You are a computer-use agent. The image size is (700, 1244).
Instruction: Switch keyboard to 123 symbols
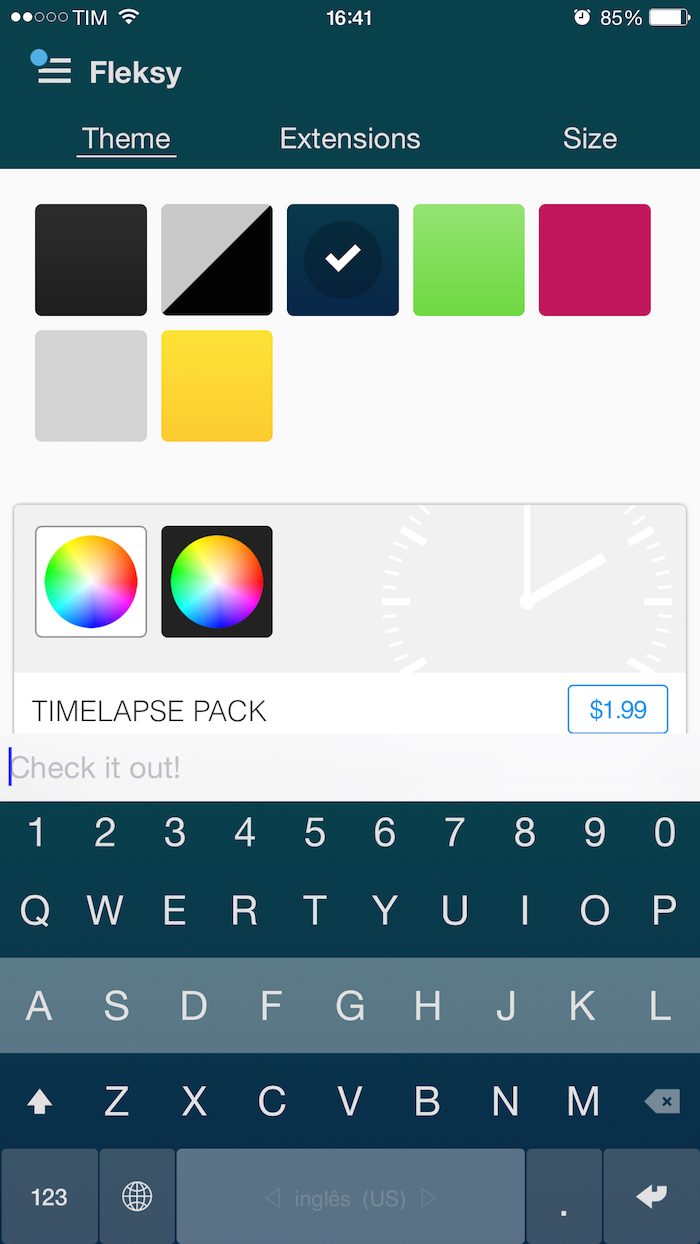(49, 1197)
